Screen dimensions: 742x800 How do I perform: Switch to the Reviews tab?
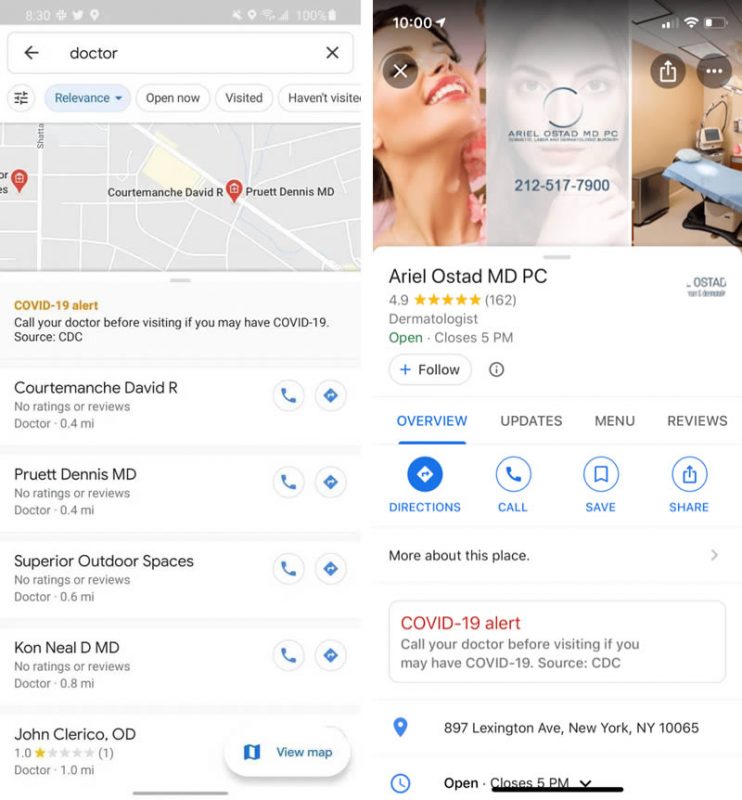click(x=696, y=421)
